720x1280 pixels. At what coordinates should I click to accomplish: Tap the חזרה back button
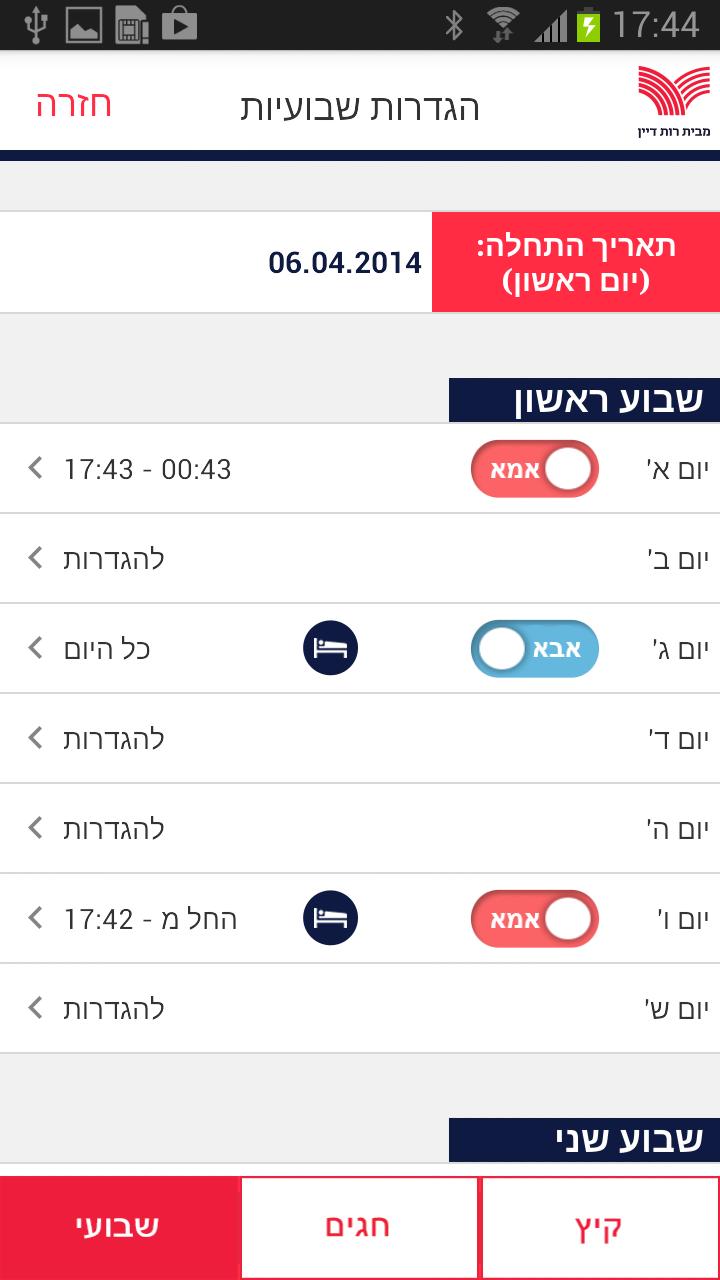click(x=74, y=105)
